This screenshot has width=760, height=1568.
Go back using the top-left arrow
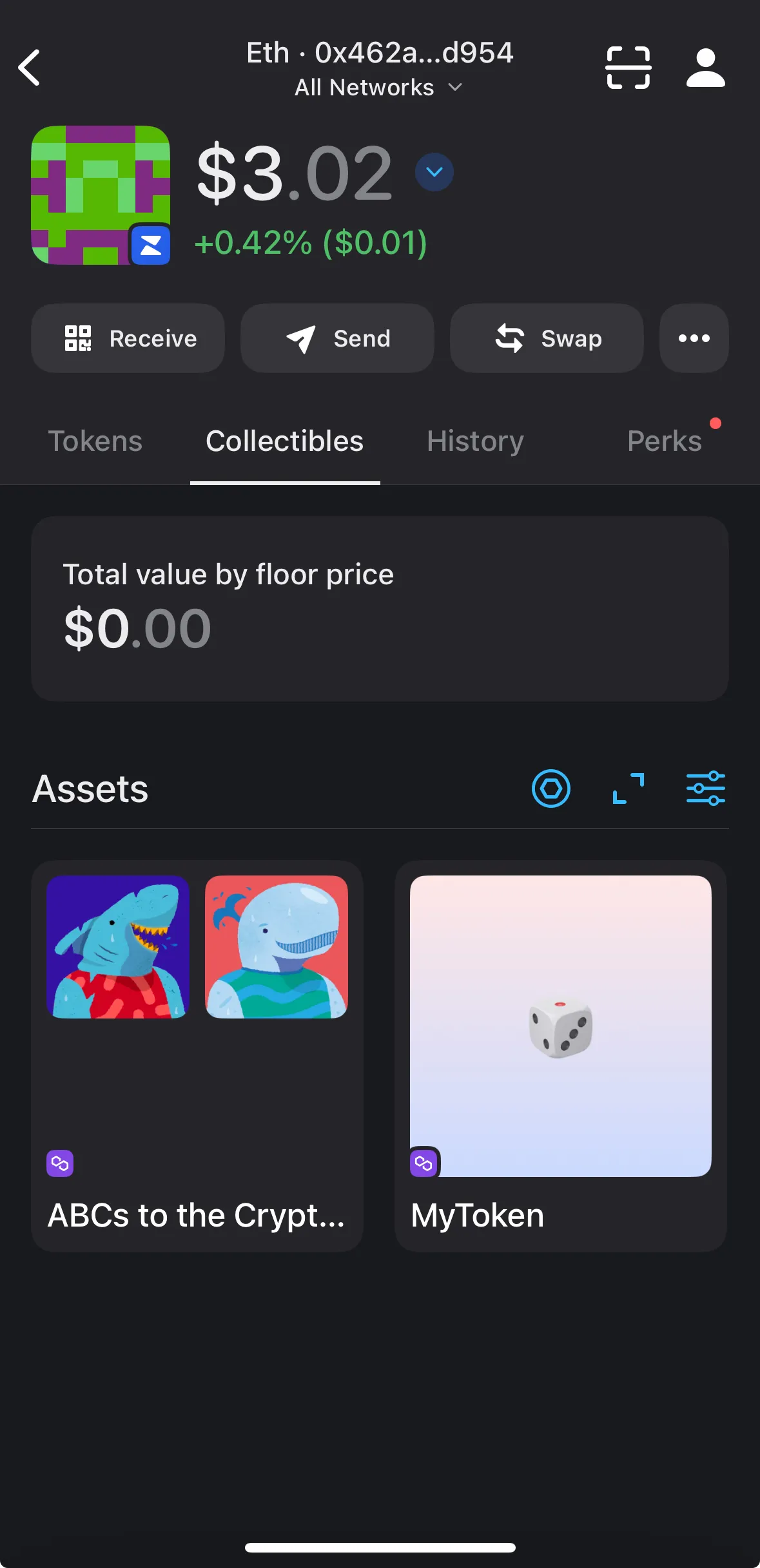(x=30, y=68)
